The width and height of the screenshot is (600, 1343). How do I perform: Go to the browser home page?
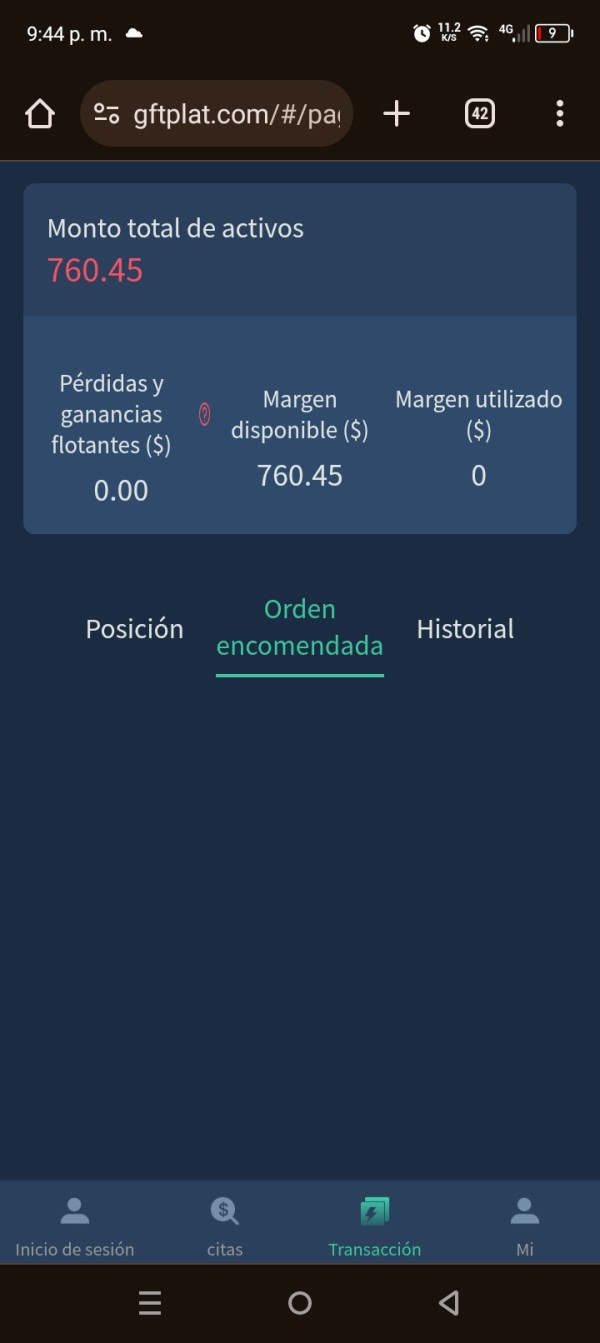(x=40, y=114)
